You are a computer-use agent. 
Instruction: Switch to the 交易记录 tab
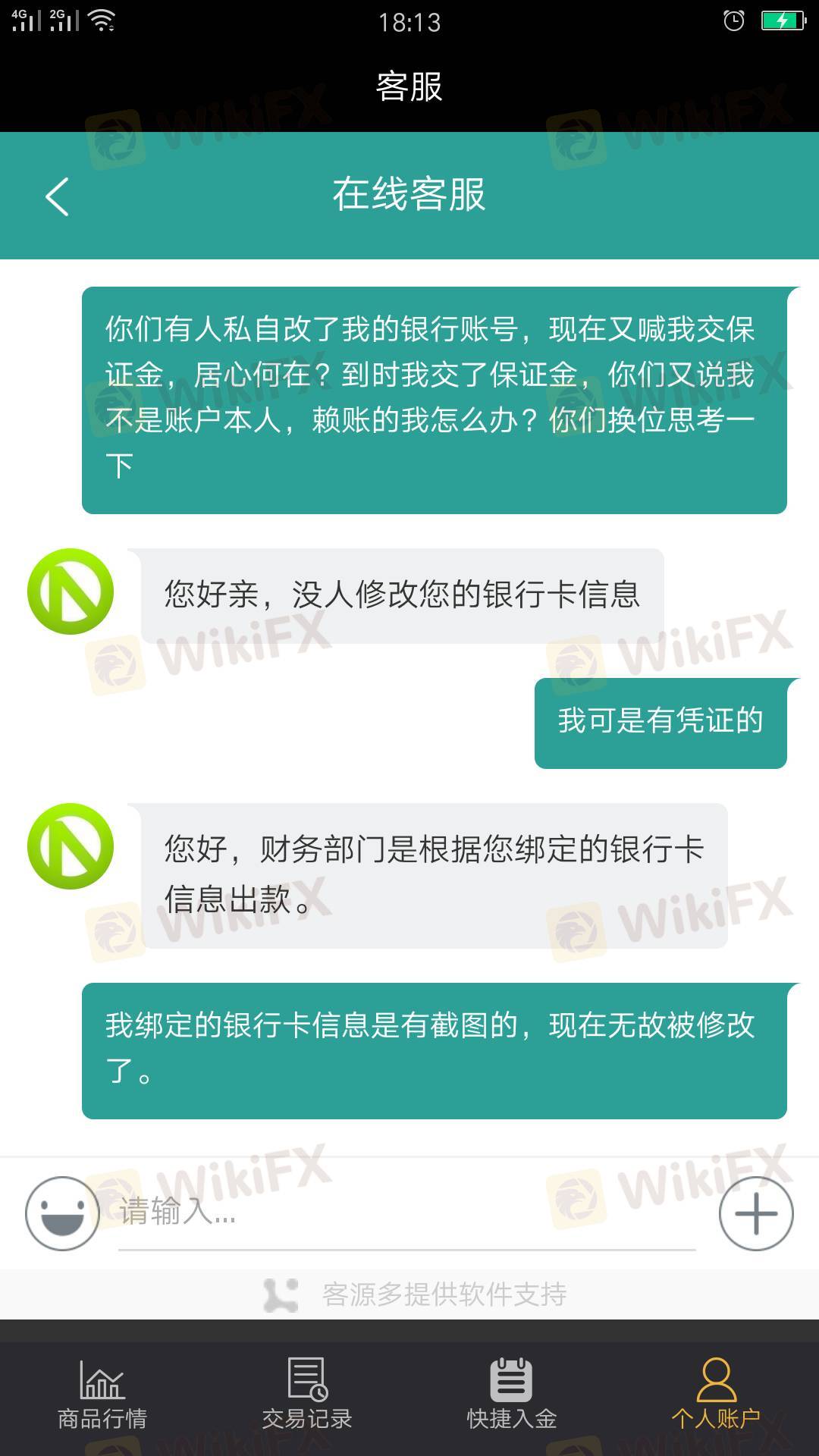coord(307,1394)
